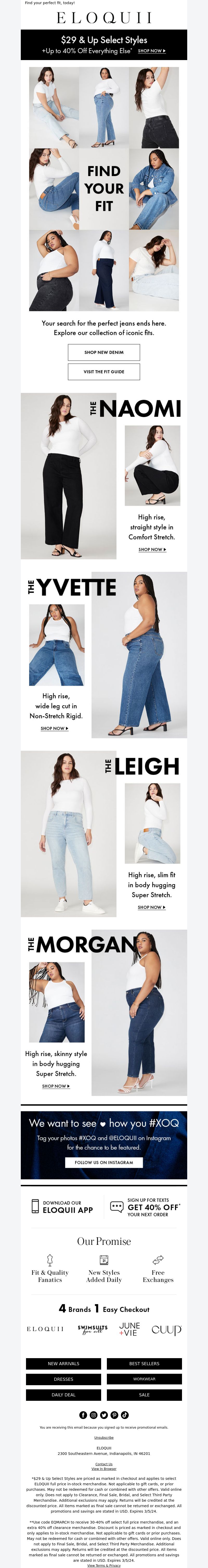Shop now for The Leigh jeans
This screenshot has width=208, height=1568.
click(151, 907)
